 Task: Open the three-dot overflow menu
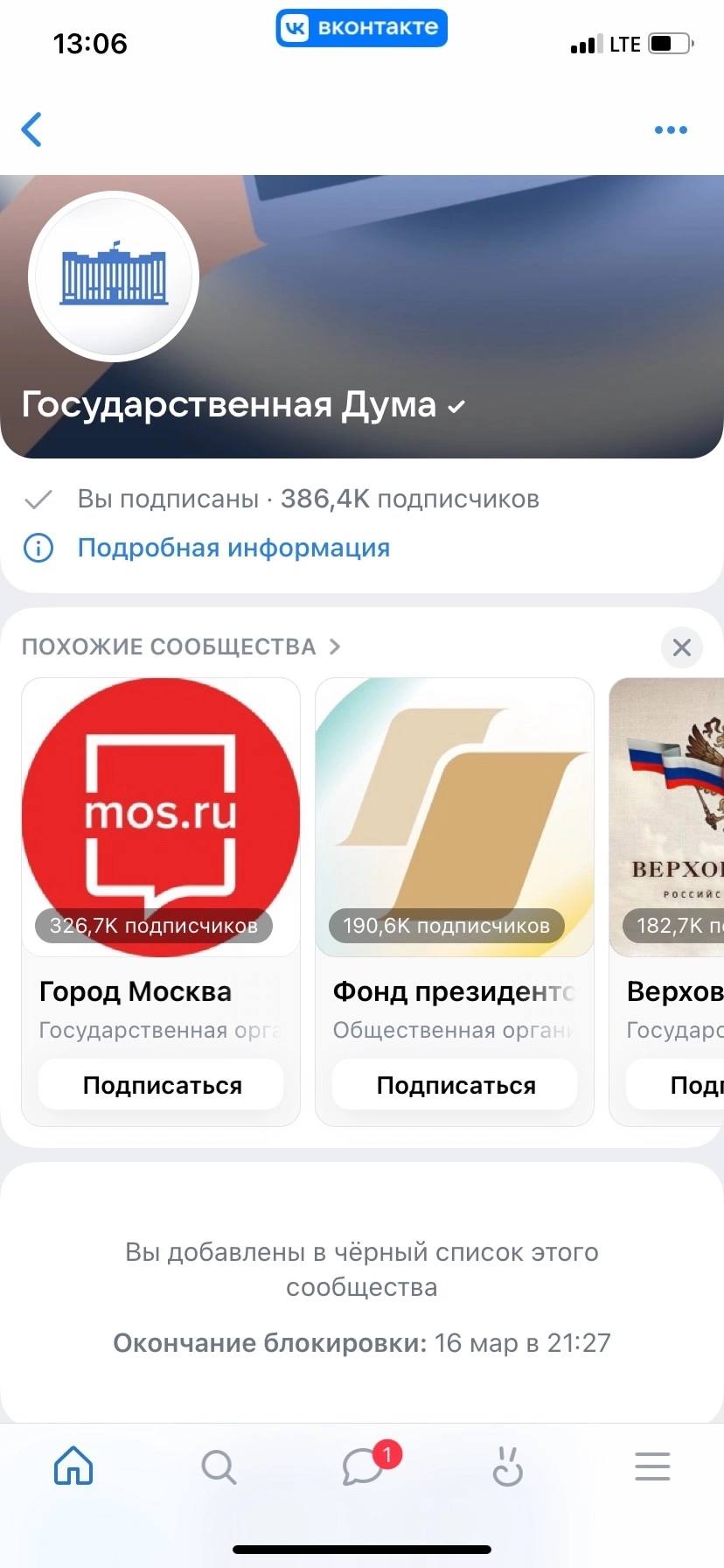[x=671, y=129]
